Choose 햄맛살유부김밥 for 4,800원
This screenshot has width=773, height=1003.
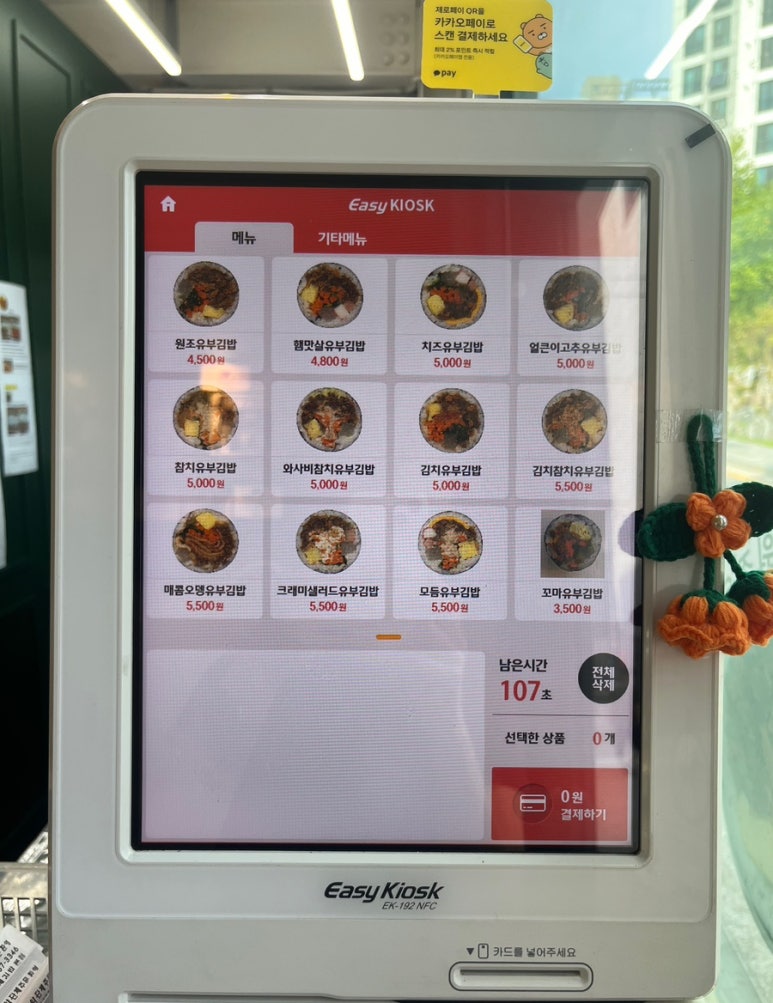click(x=330, y=313)
